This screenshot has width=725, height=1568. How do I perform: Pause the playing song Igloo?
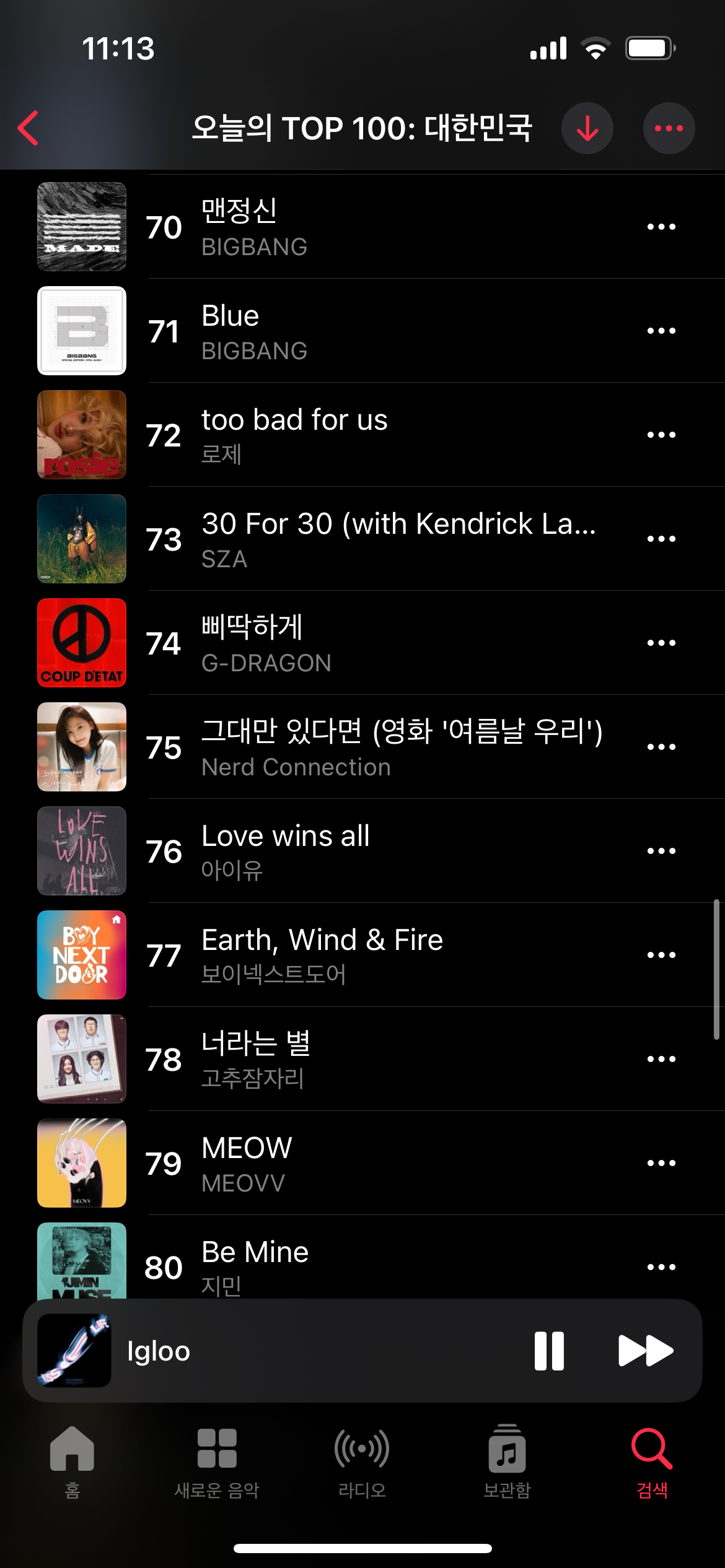pyautogui.click(x=549, y=1351)
